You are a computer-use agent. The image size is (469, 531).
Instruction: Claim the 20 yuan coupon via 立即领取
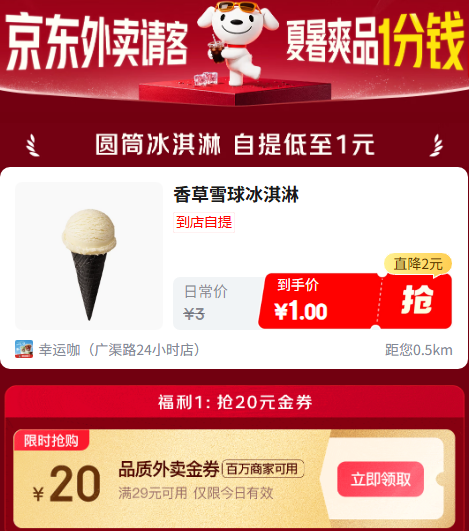pos(380,479)
